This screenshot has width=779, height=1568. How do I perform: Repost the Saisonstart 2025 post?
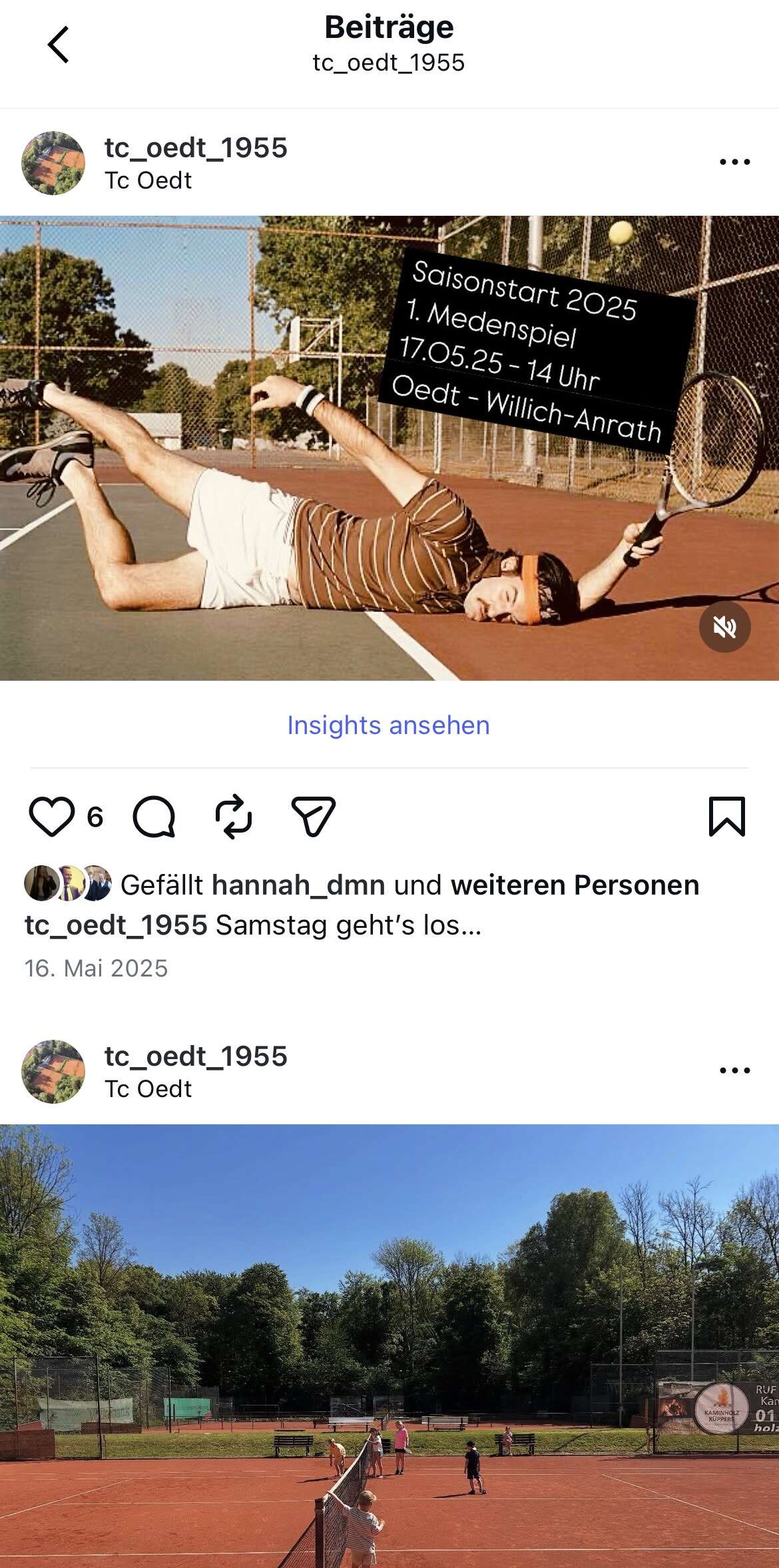(234, 816)
